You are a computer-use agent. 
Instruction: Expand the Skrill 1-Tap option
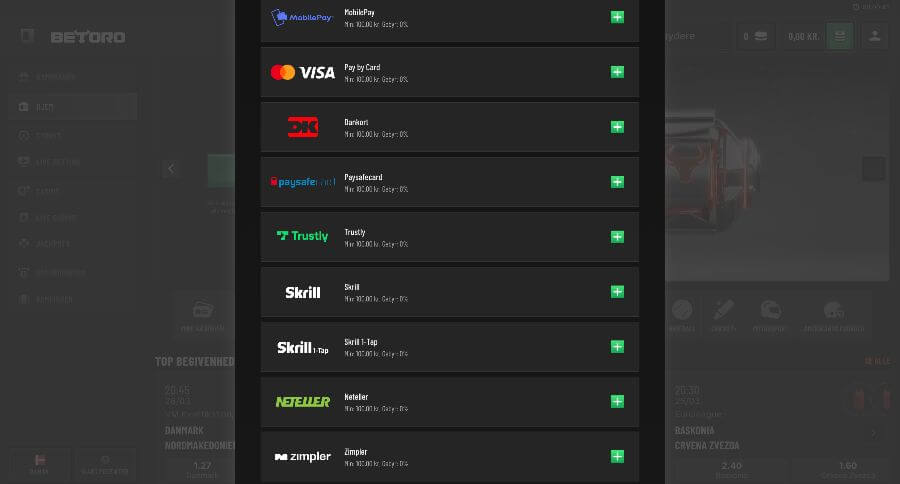617,347
